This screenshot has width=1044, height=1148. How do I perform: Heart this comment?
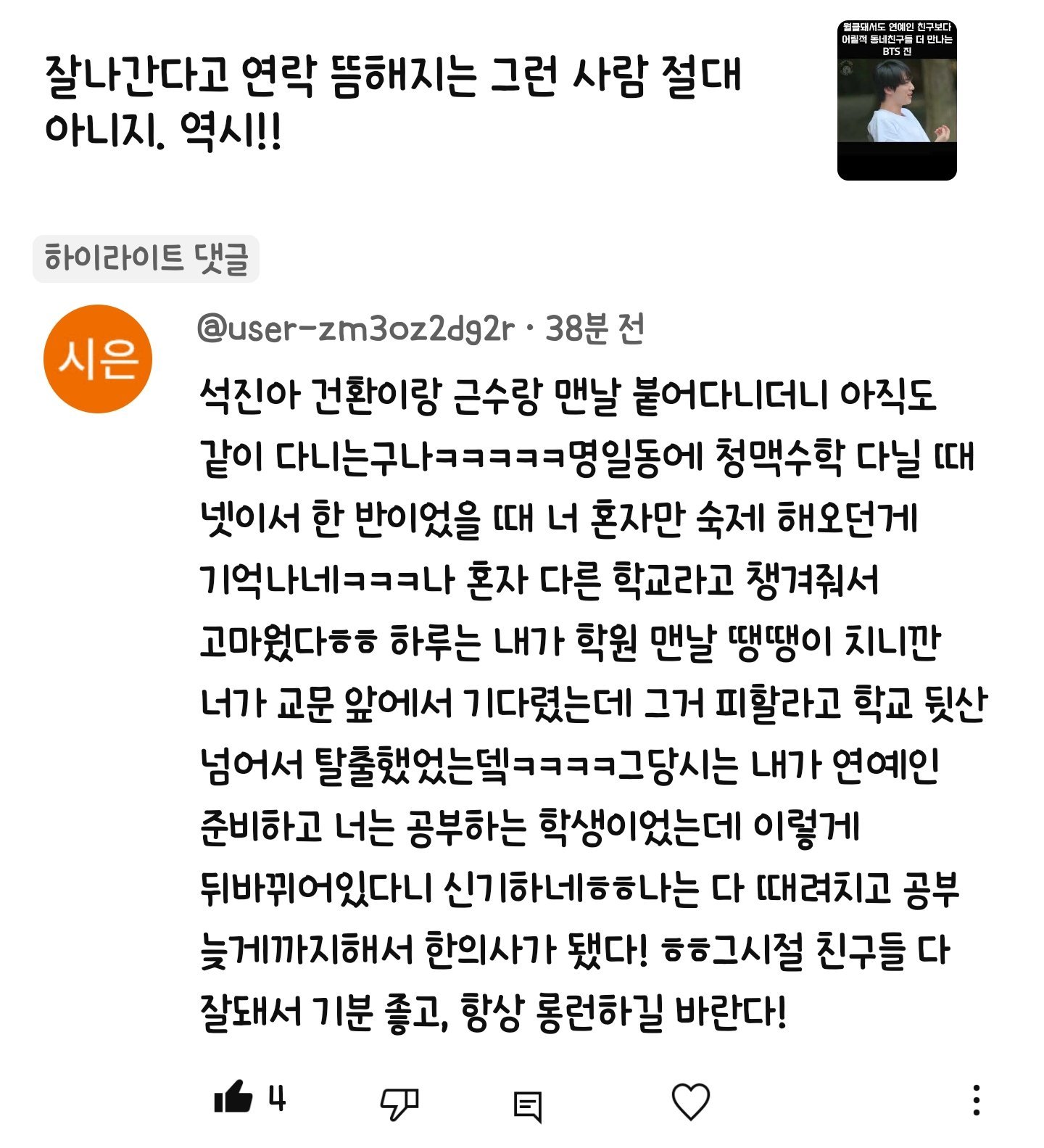[690, 1102]
